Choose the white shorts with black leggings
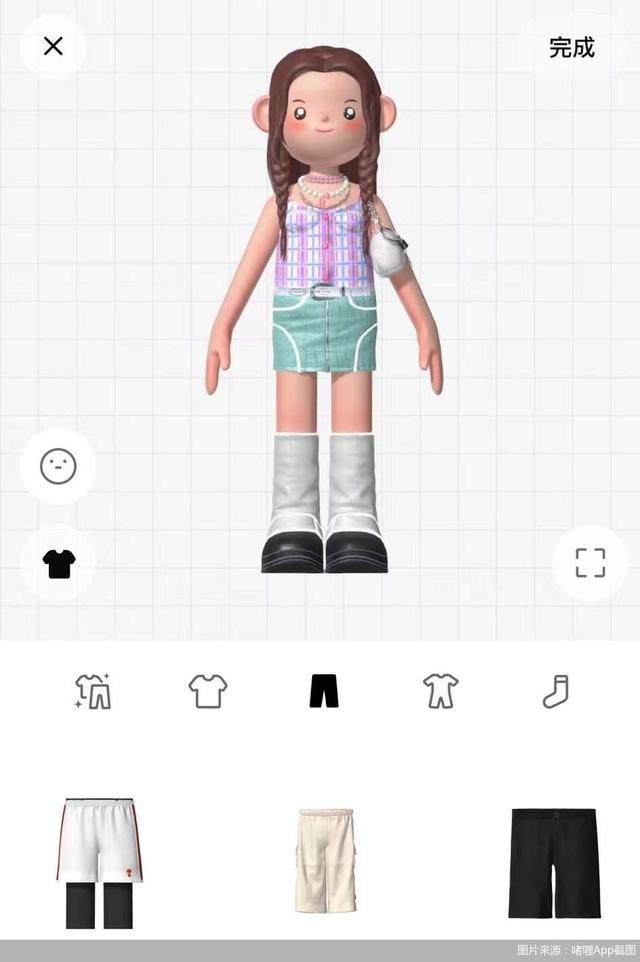The height and width of the screenshot is (962, 640). point(99,862)
